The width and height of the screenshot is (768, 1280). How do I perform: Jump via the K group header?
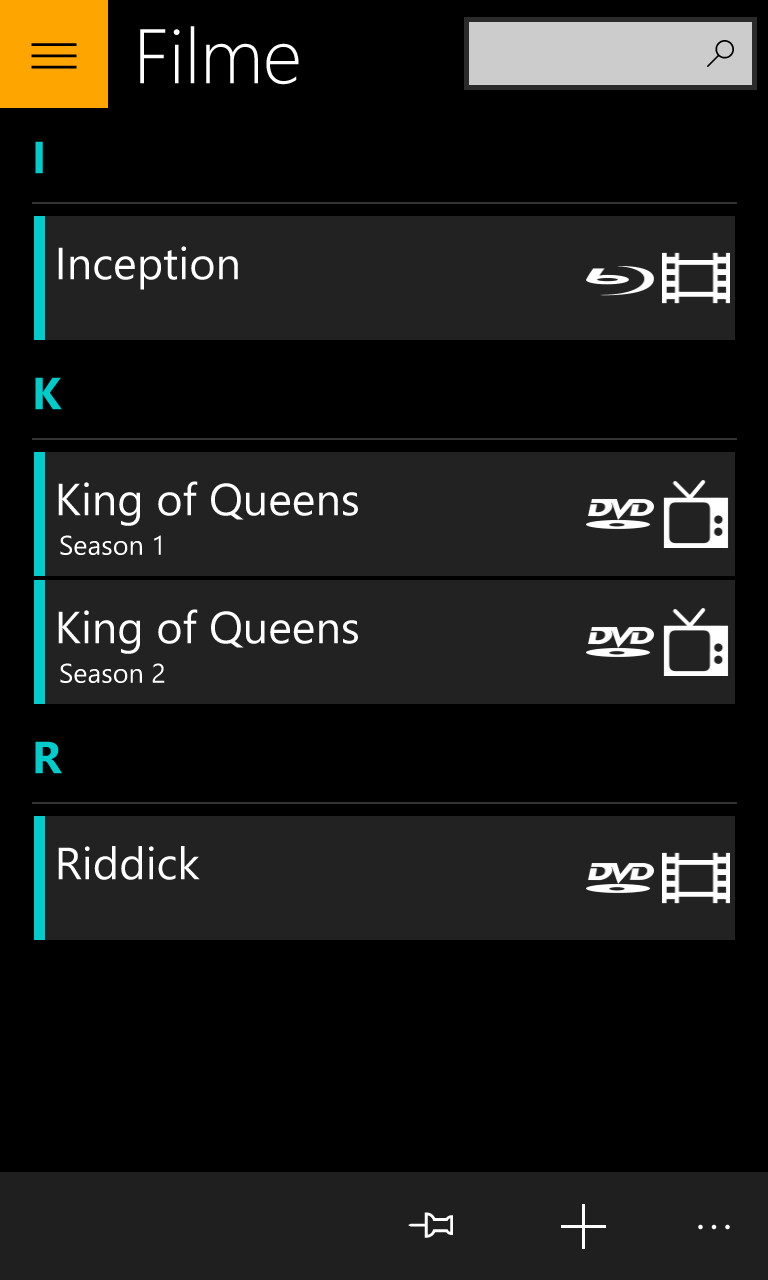48,395
